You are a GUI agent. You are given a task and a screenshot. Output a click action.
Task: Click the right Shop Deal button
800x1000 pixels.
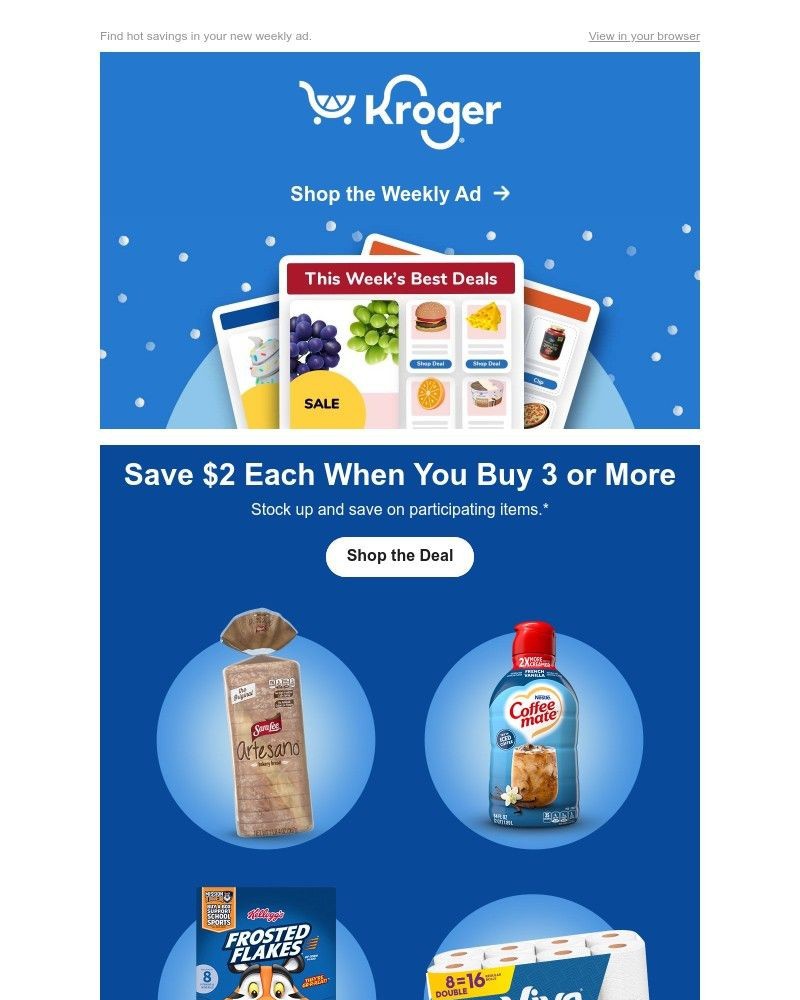(486, 362)
